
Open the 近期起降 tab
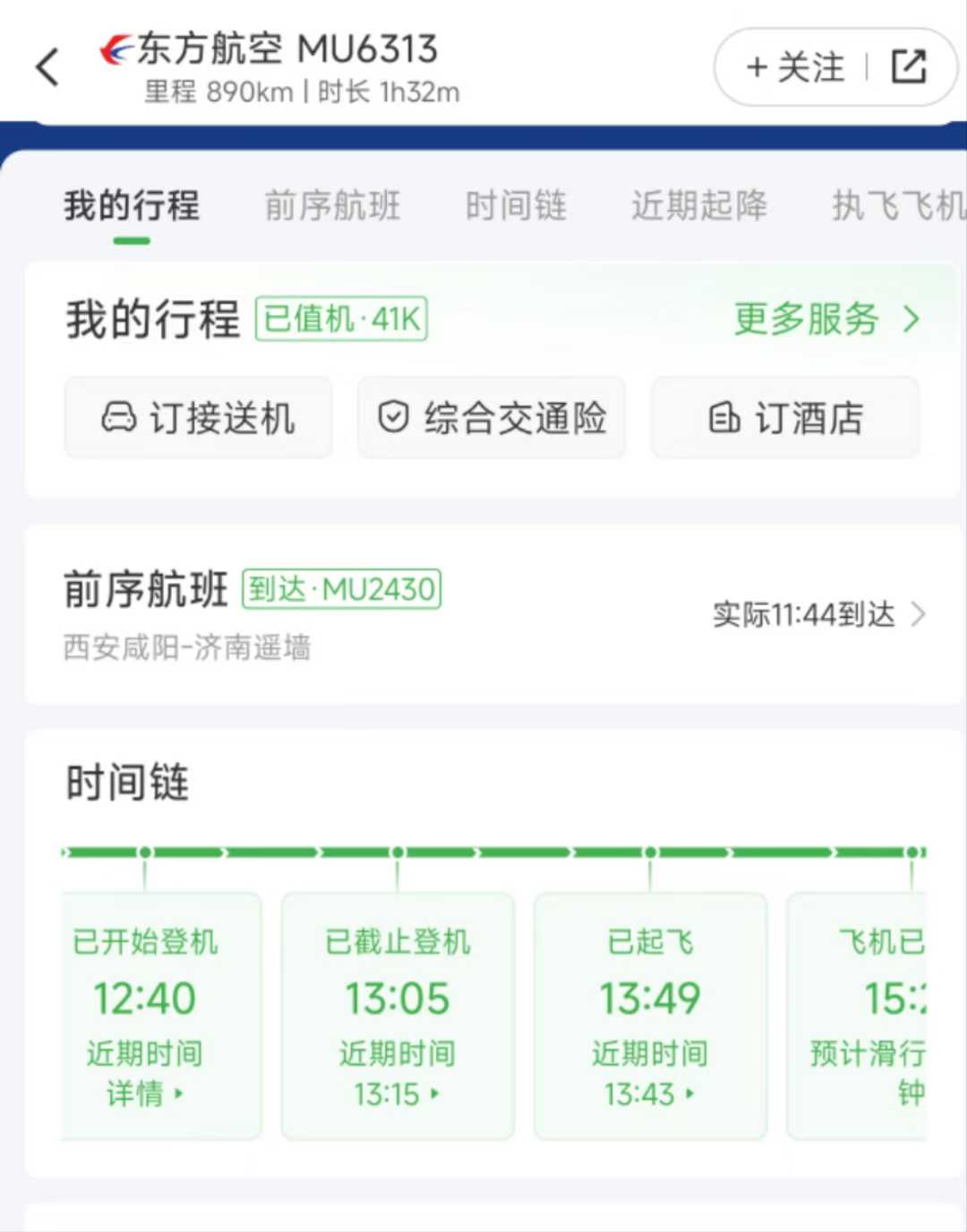699,206
